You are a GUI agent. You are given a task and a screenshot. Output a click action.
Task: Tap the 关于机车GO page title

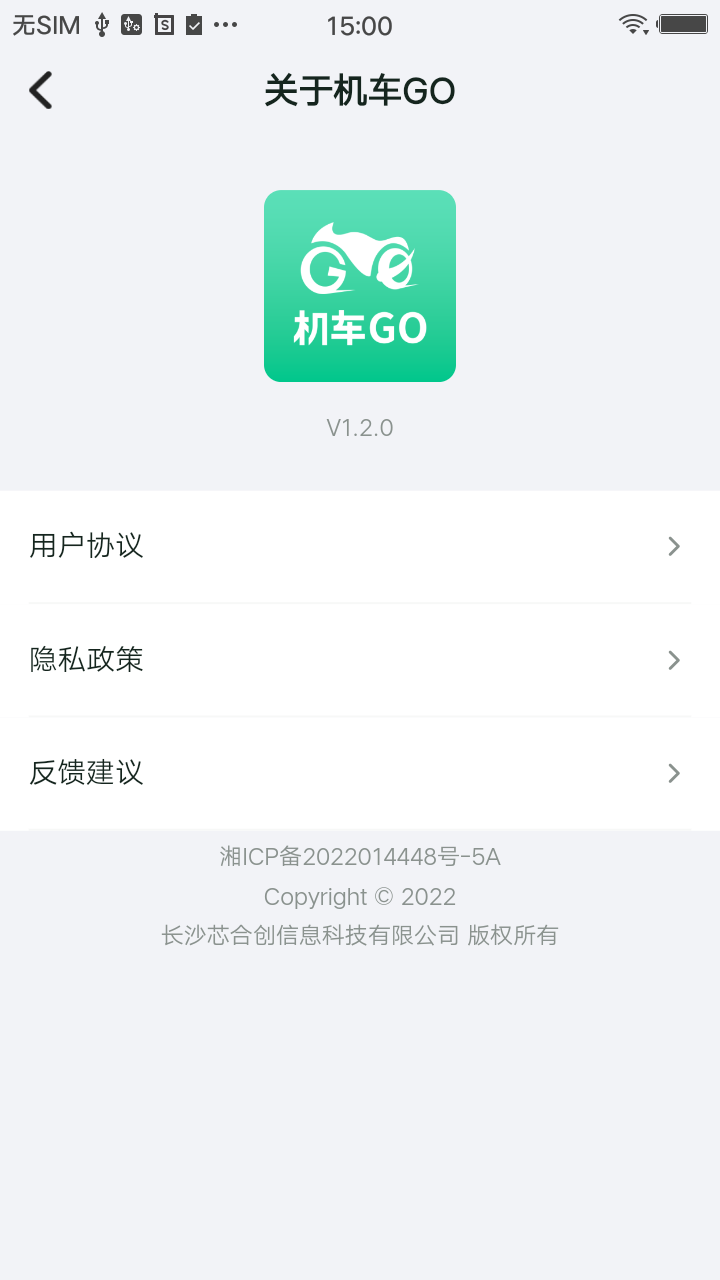360,90
